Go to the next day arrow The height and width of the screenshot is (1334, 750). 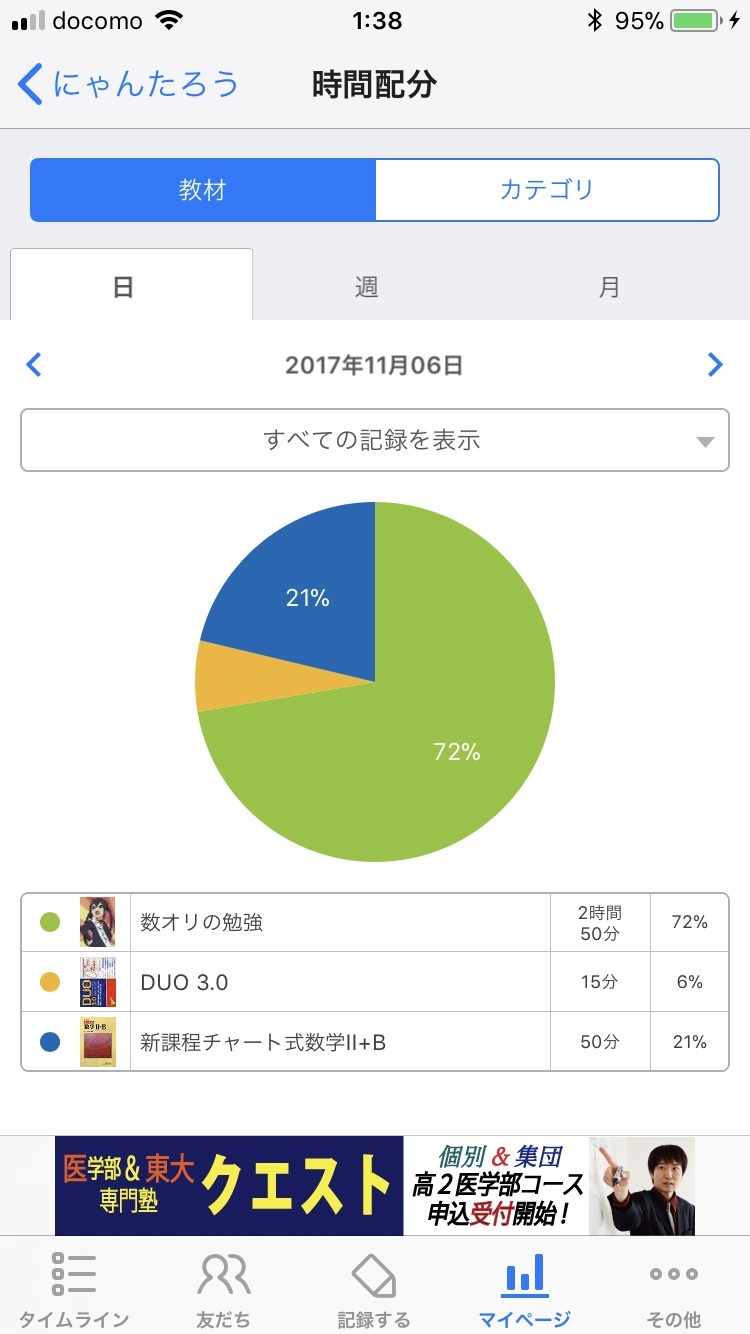point(715,365)
